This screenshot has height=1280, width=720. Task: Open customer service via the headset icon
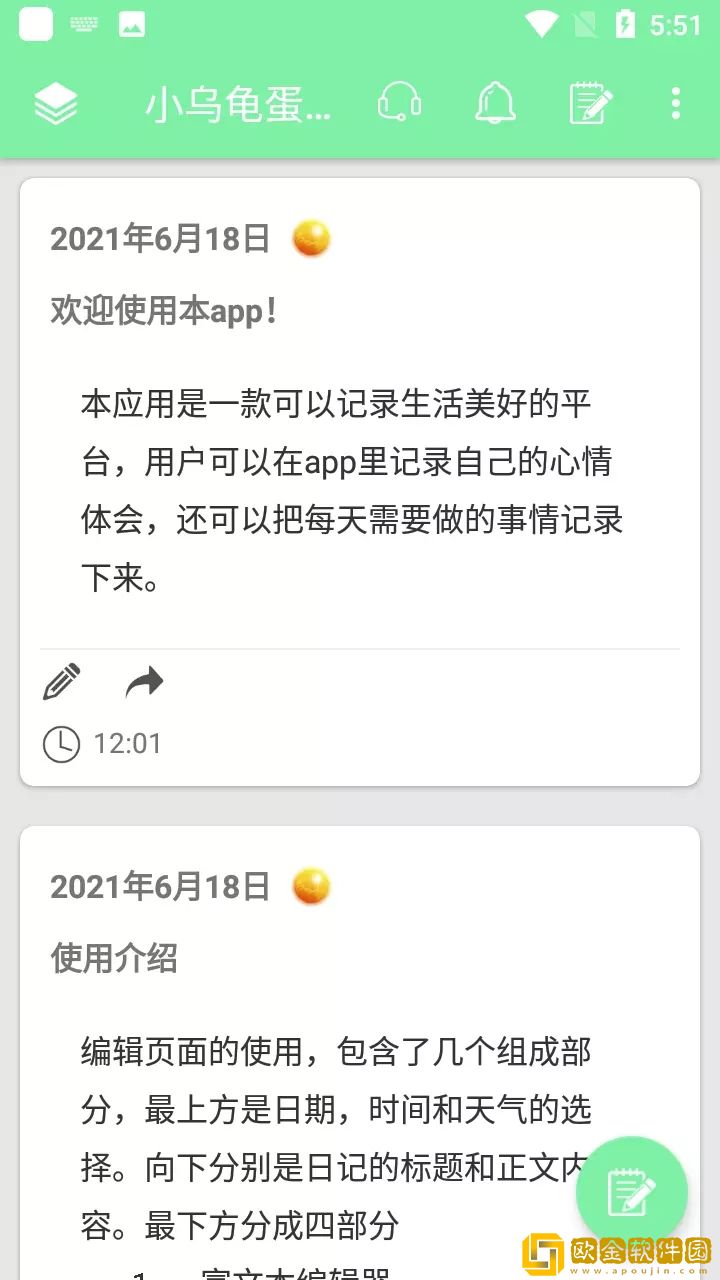coord(399,102)
